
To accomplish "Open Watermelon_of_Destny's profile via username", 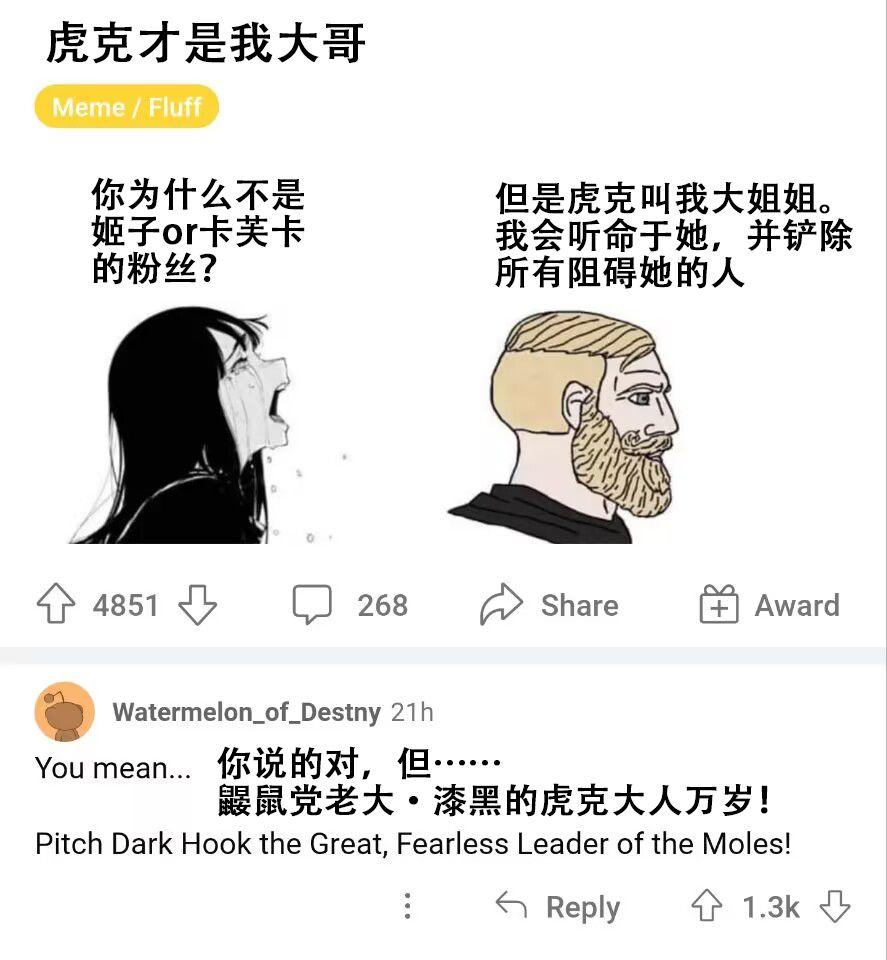I will (x=250, y=711).
